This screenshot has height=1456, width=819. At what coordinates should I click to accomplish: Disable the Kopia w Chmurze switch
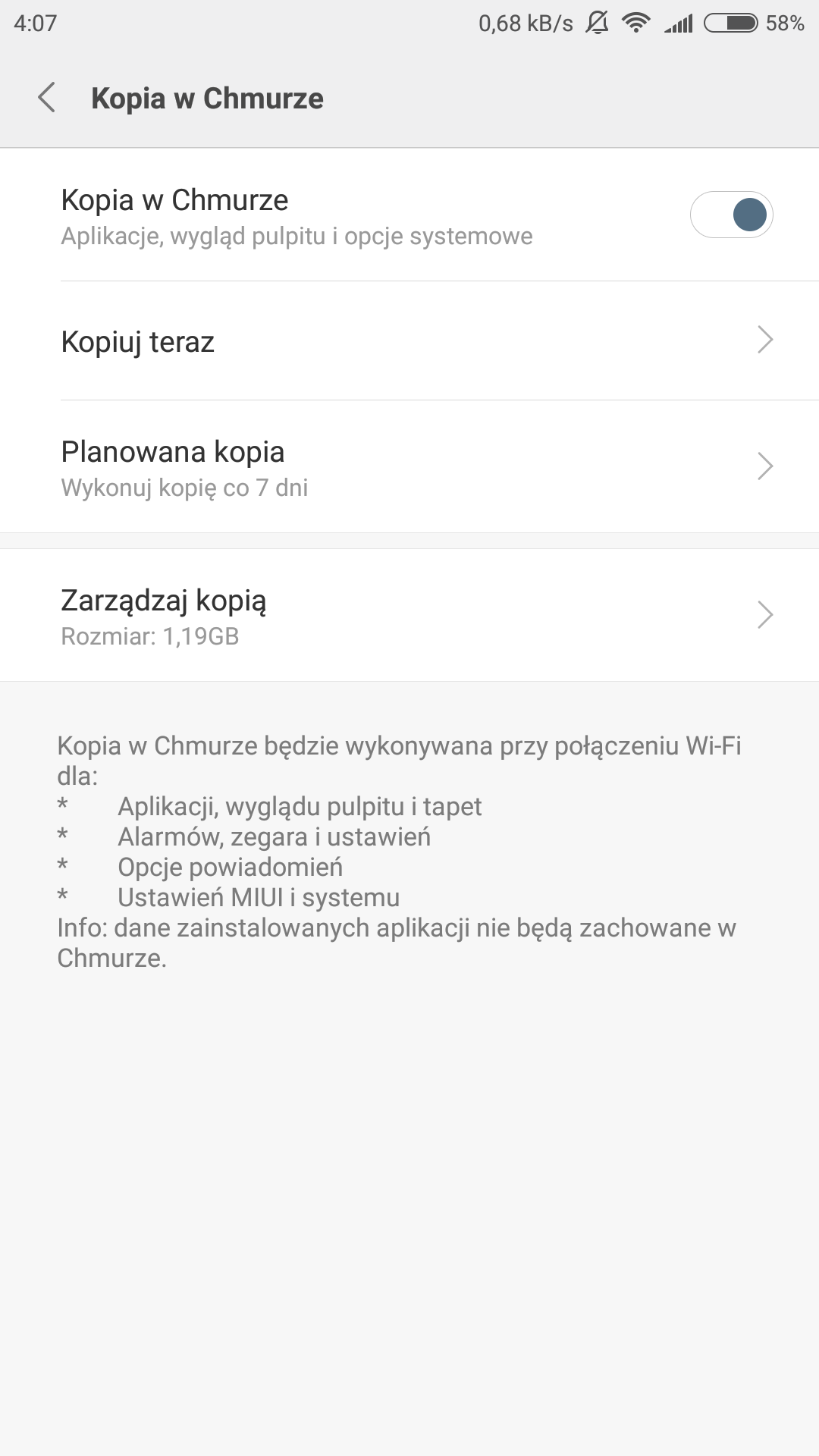click(731, 215)
